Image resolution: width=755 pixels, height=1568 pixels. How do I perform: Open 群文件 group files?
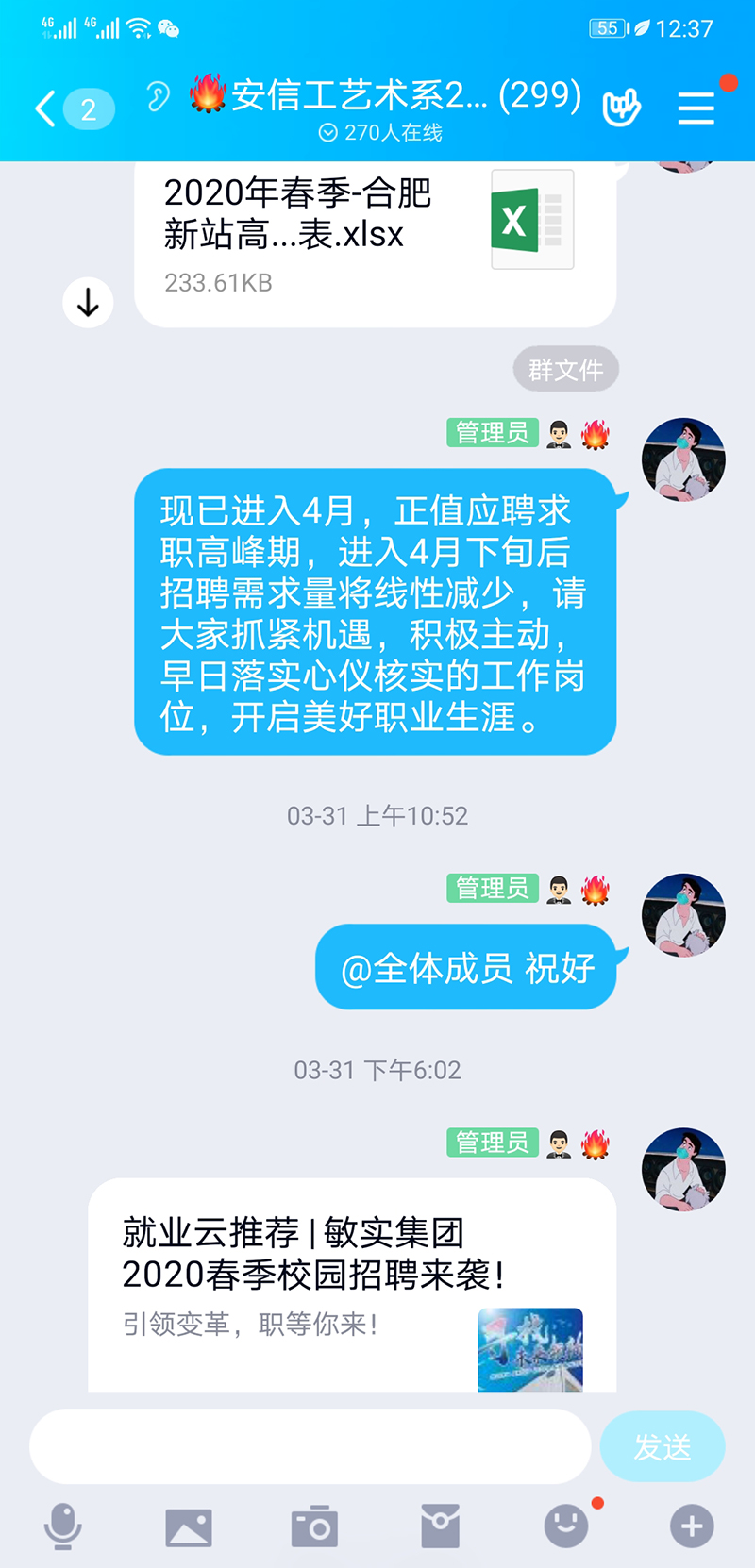565,370
